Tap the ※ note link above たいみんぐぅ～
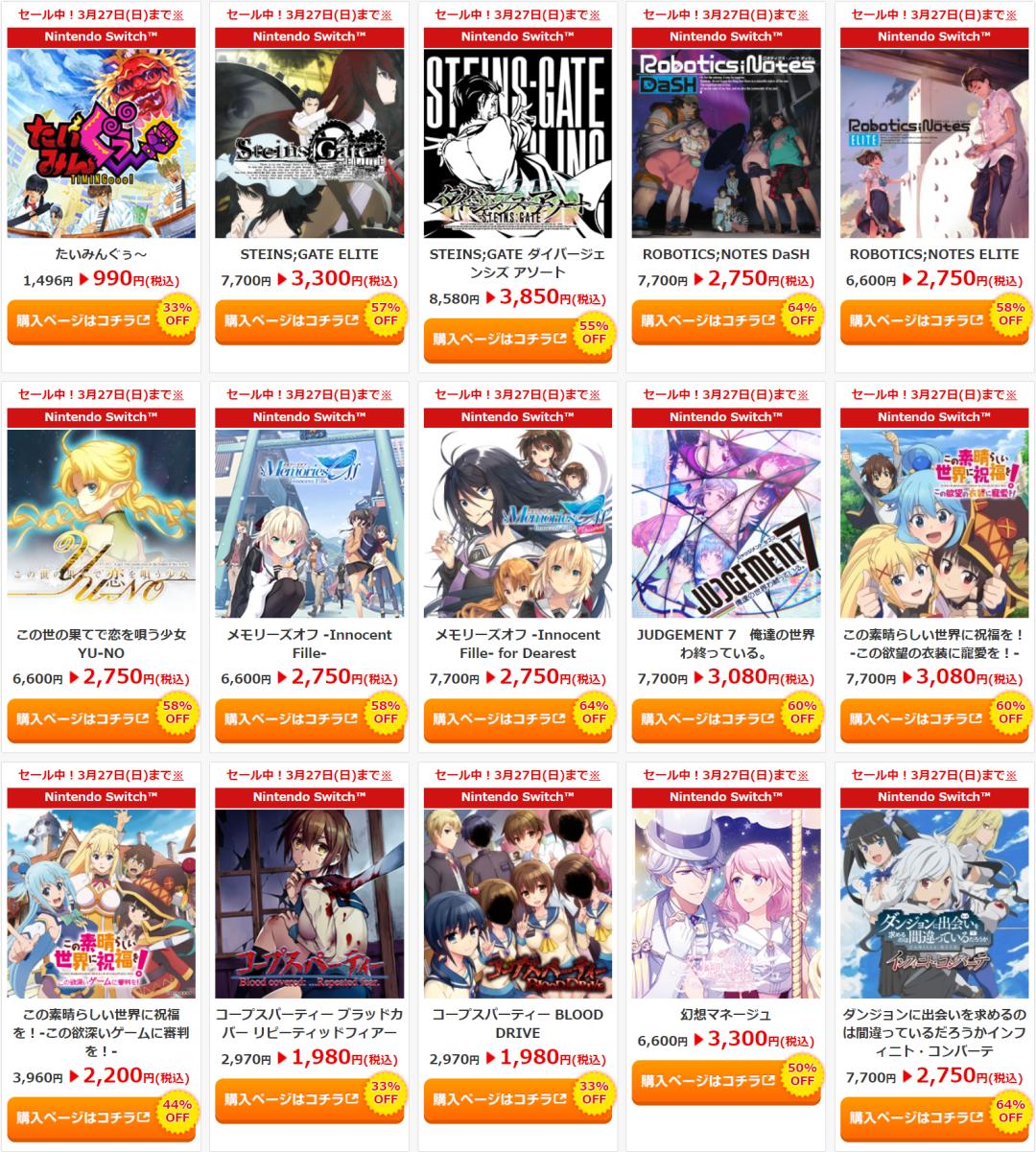 (x=178, y=15)
